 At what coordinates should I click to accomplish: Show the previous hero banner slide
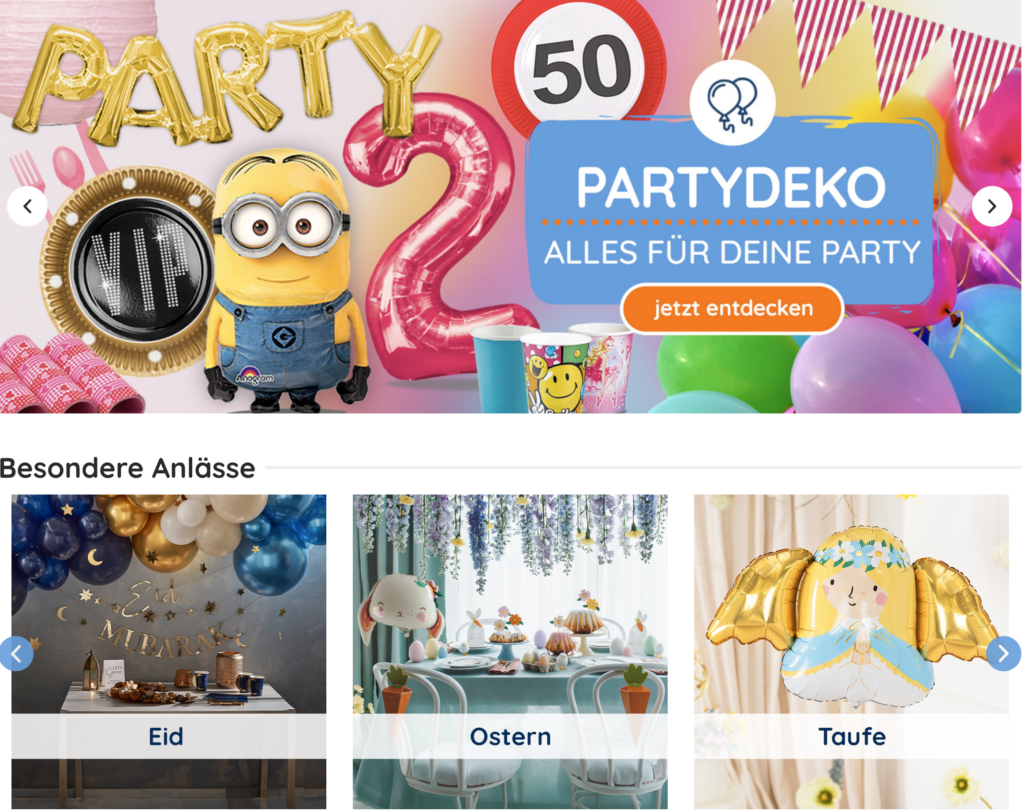pos(27,206)
